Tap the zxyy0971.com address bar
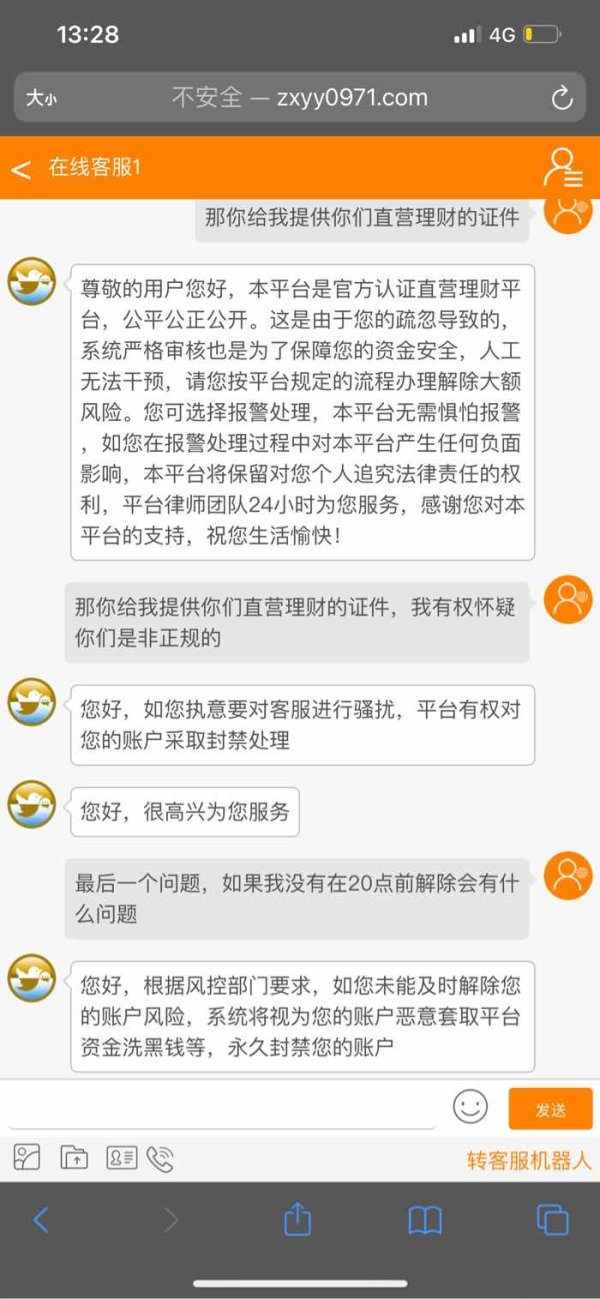Image resolution: width=600 pixels, height=1299 pixels. (300, 97)
